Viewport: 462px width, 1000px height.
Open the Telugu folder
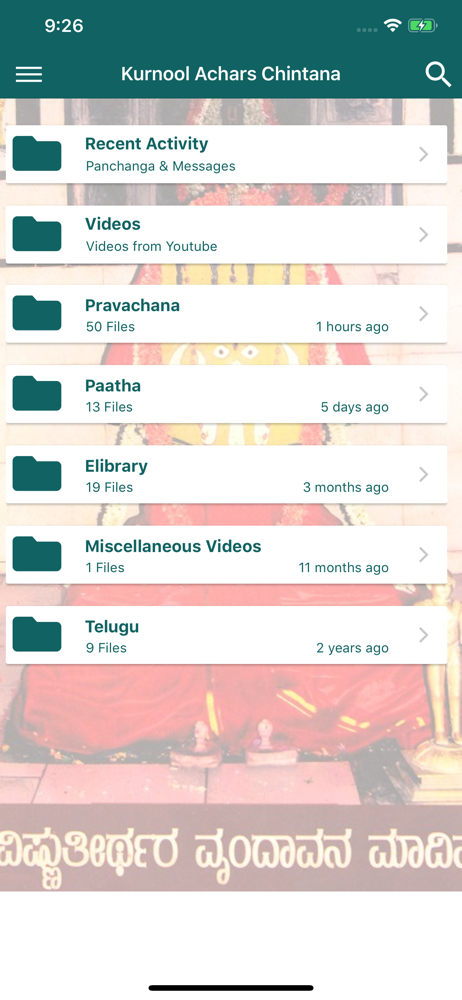point(227,636)
